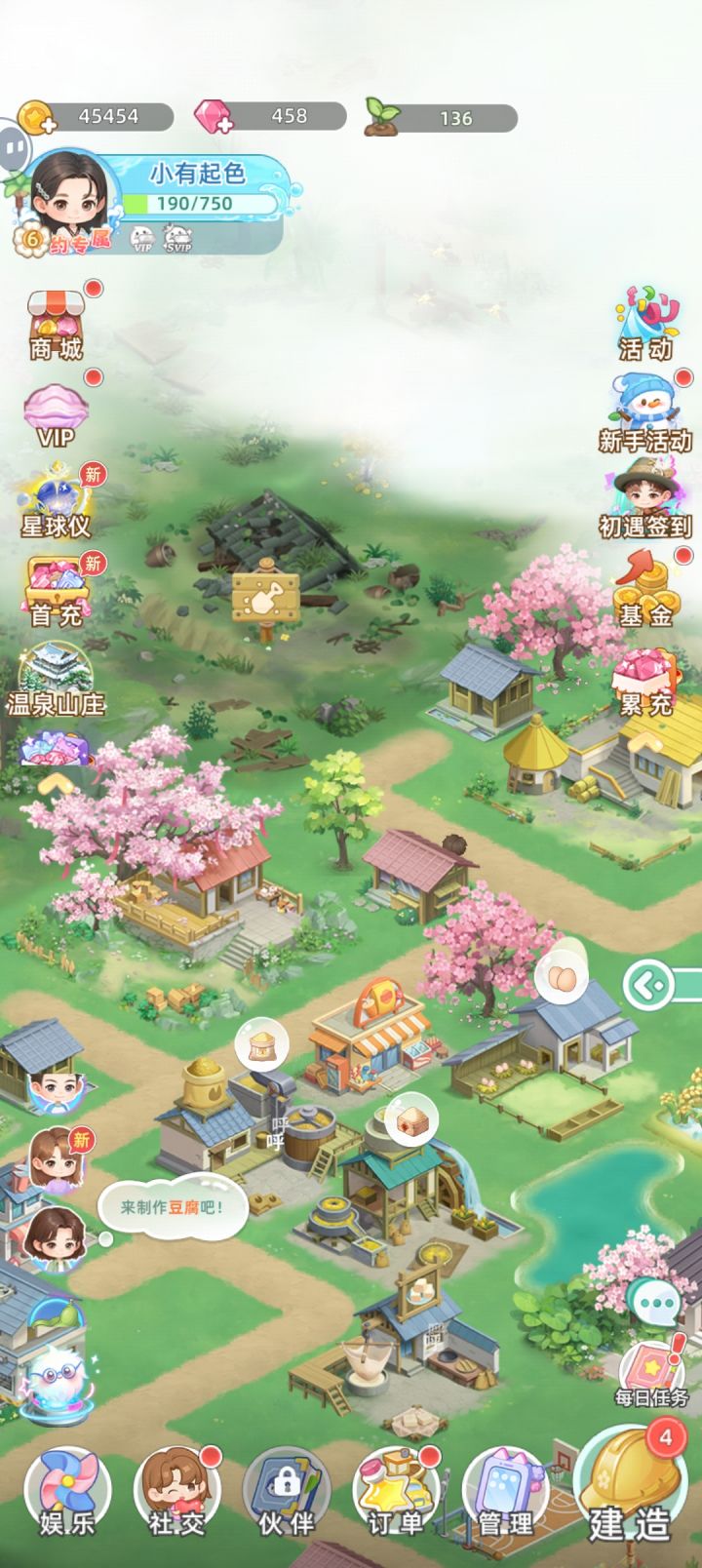Collapse the side panel with the arrow
This screenshot has height=1568, width=702.
[x=649, y=986]
